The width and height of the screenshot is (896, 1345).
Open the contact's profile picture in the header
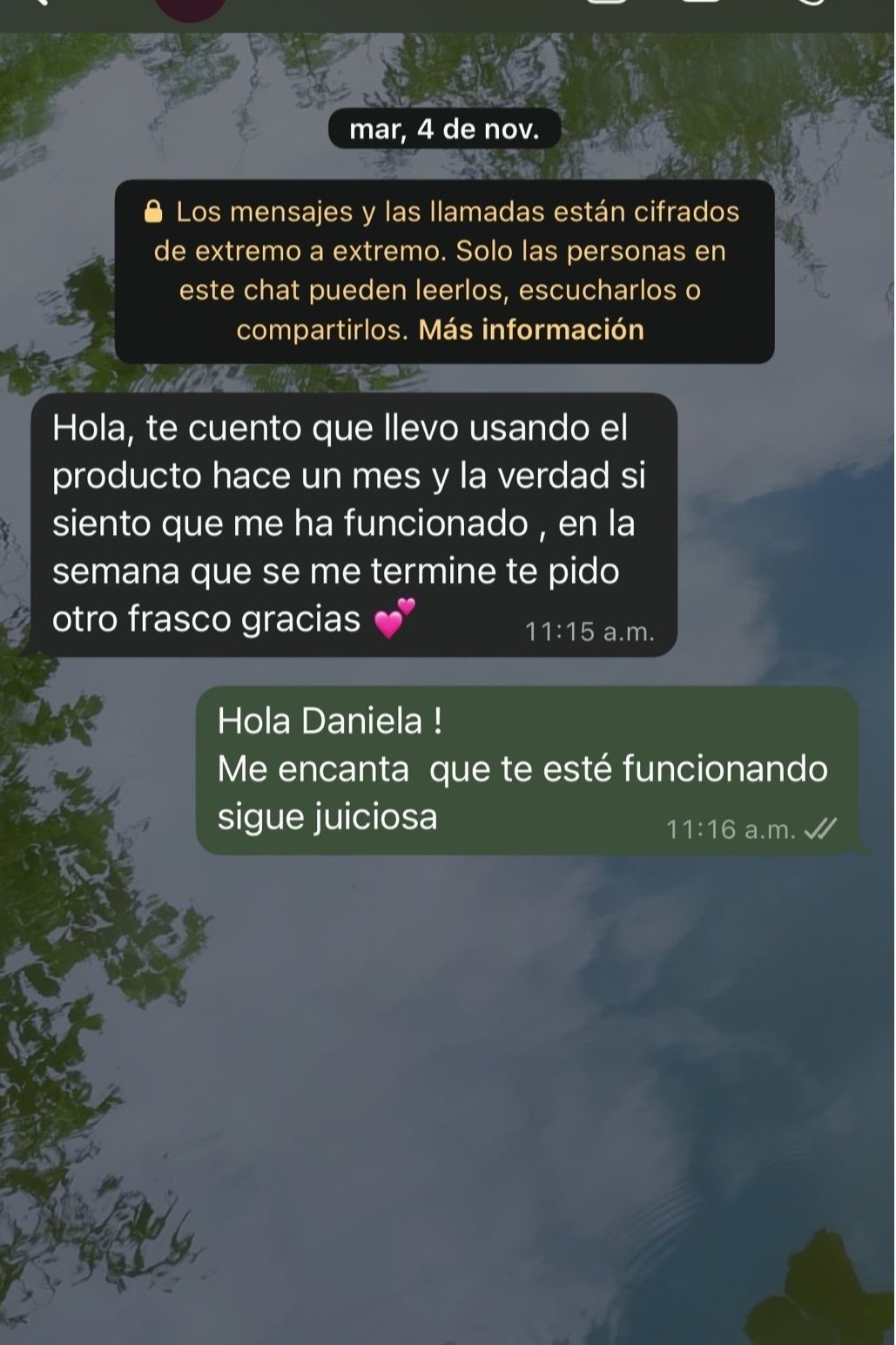pyautogui.click(x=190, y=7)
